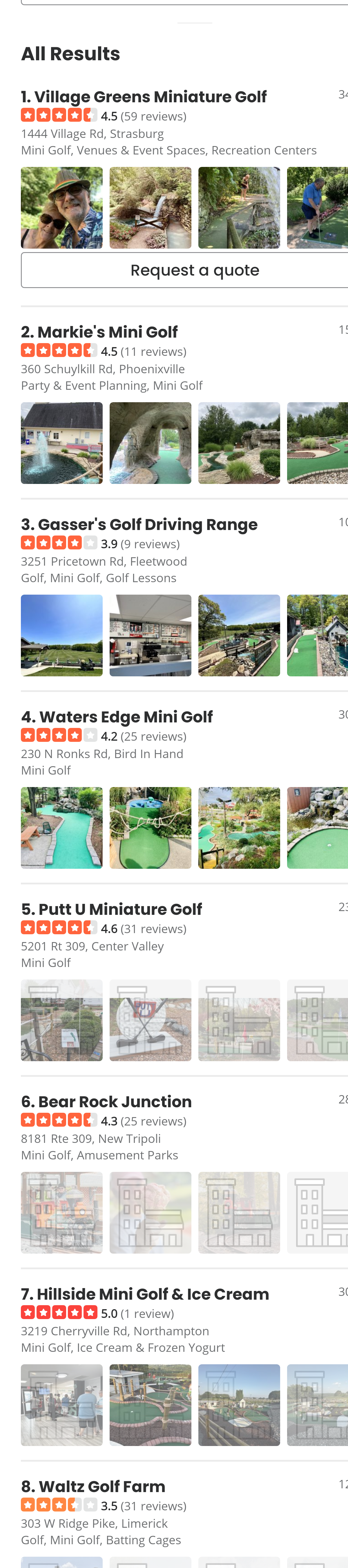
Task: Open Waters Edge Mini Golf listing
Action: [125, 716]
